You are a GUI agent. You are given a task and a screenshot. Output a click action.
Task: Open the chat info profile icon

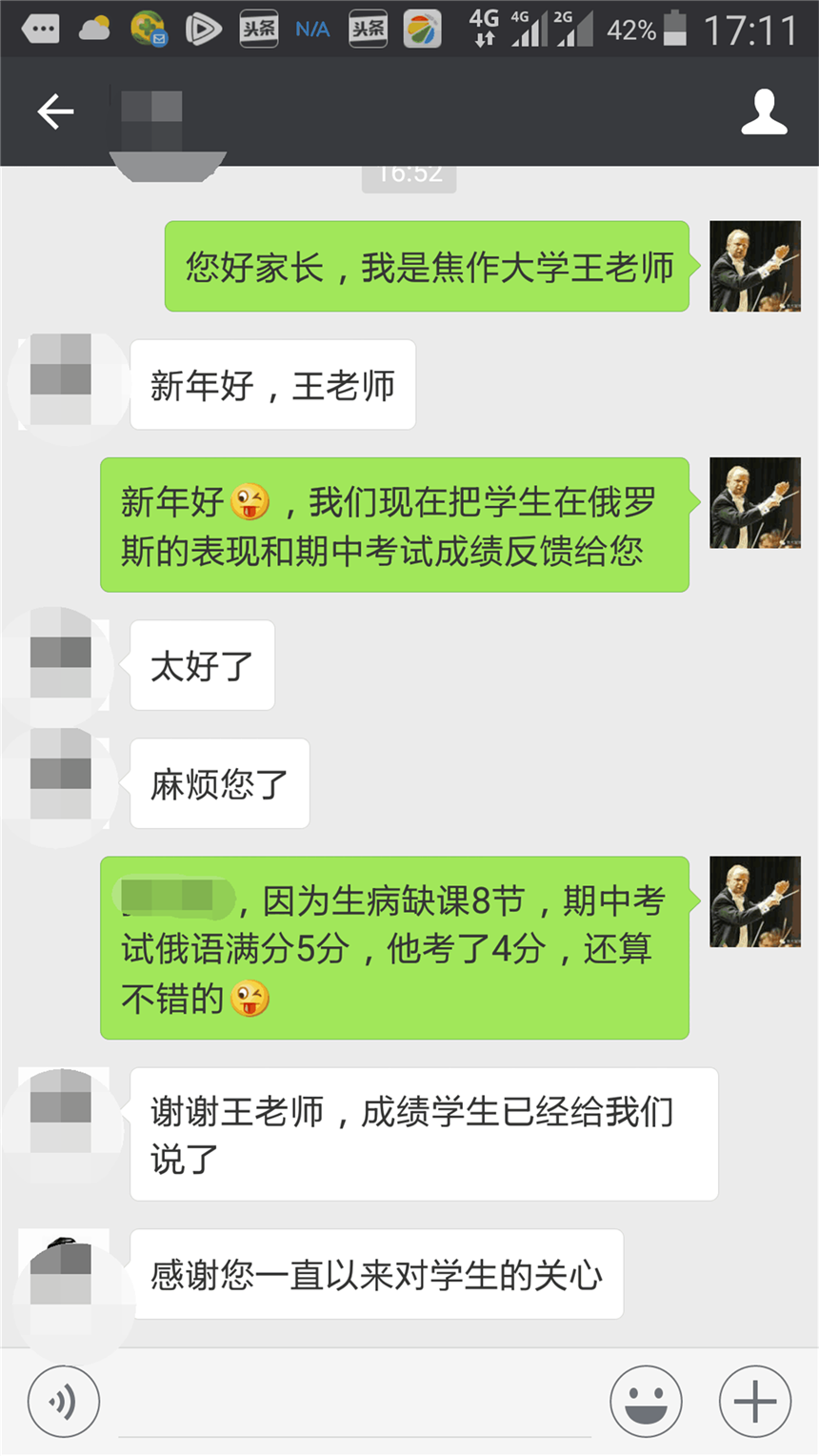pyautogui.click(x=764, y=112)
